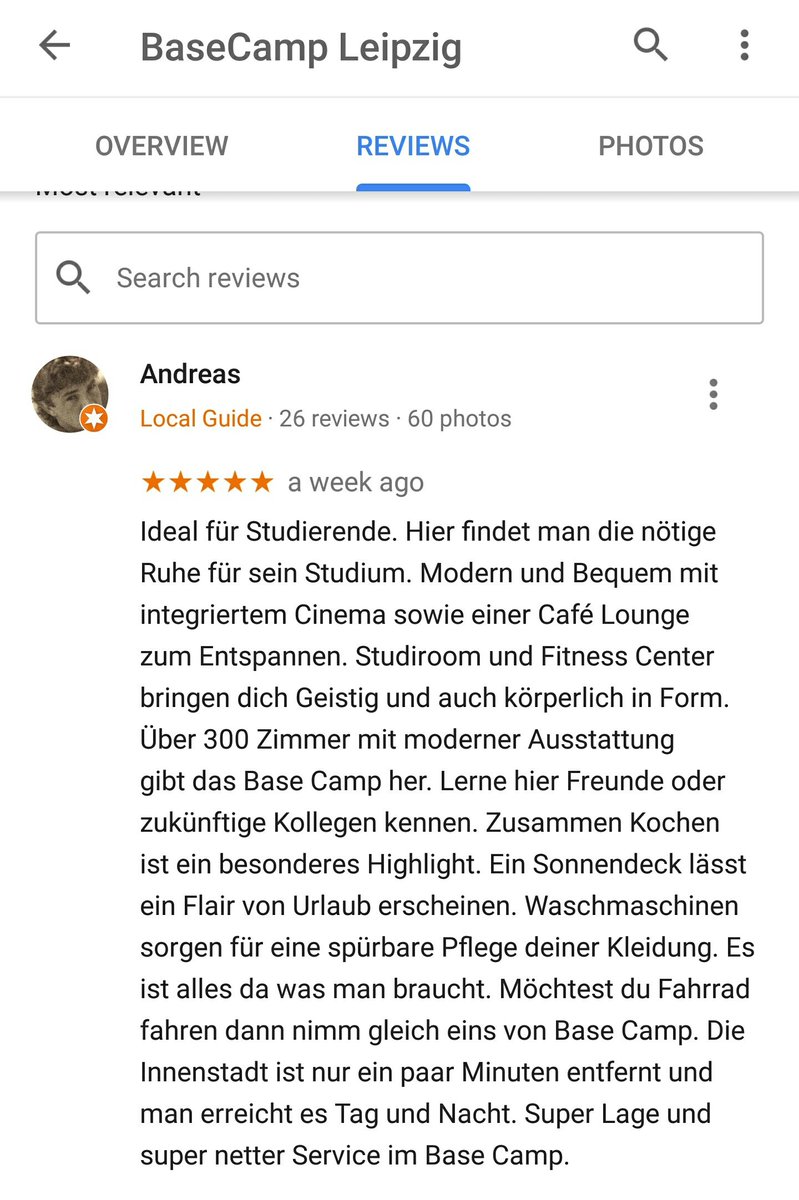The image size is (799, 1200).
Task: Switch to the Photos tab
Action: click(651, 146)
